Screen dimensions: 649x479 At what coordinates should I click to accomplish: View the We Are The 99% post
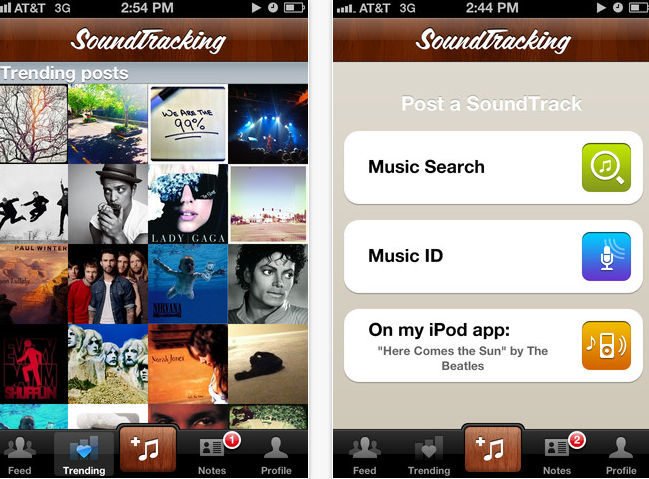[188, 123]
